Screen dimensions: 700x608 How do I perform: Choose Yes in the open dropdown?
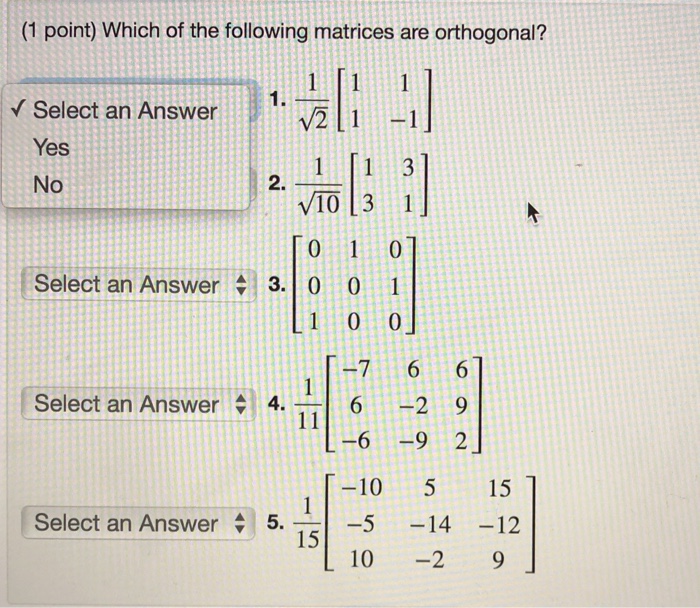[x=52, y=148]
